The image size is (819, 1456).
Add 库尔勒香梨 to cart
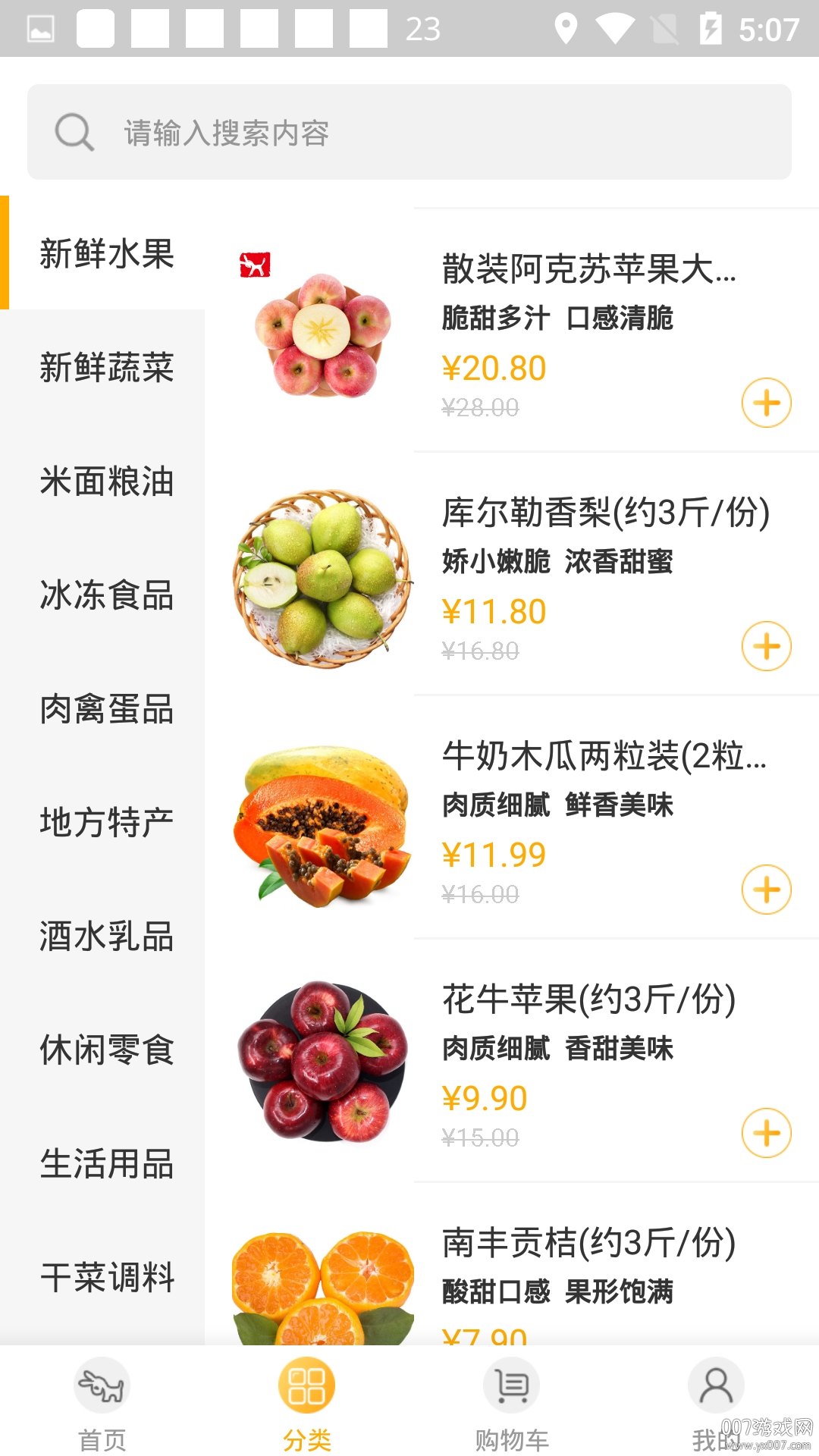[x=766, y=646]
